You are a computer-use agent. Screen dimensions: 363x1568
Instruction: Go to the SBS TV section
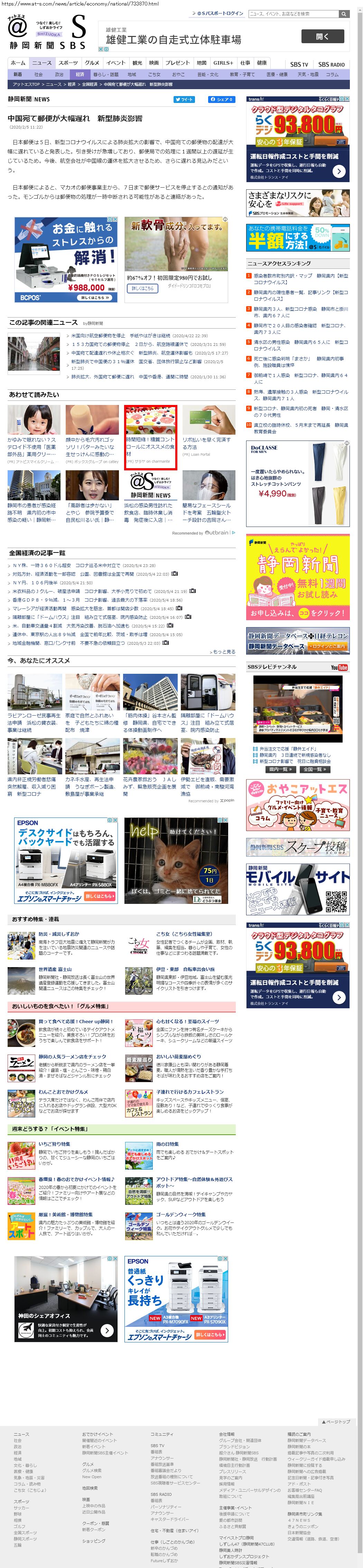299,64
